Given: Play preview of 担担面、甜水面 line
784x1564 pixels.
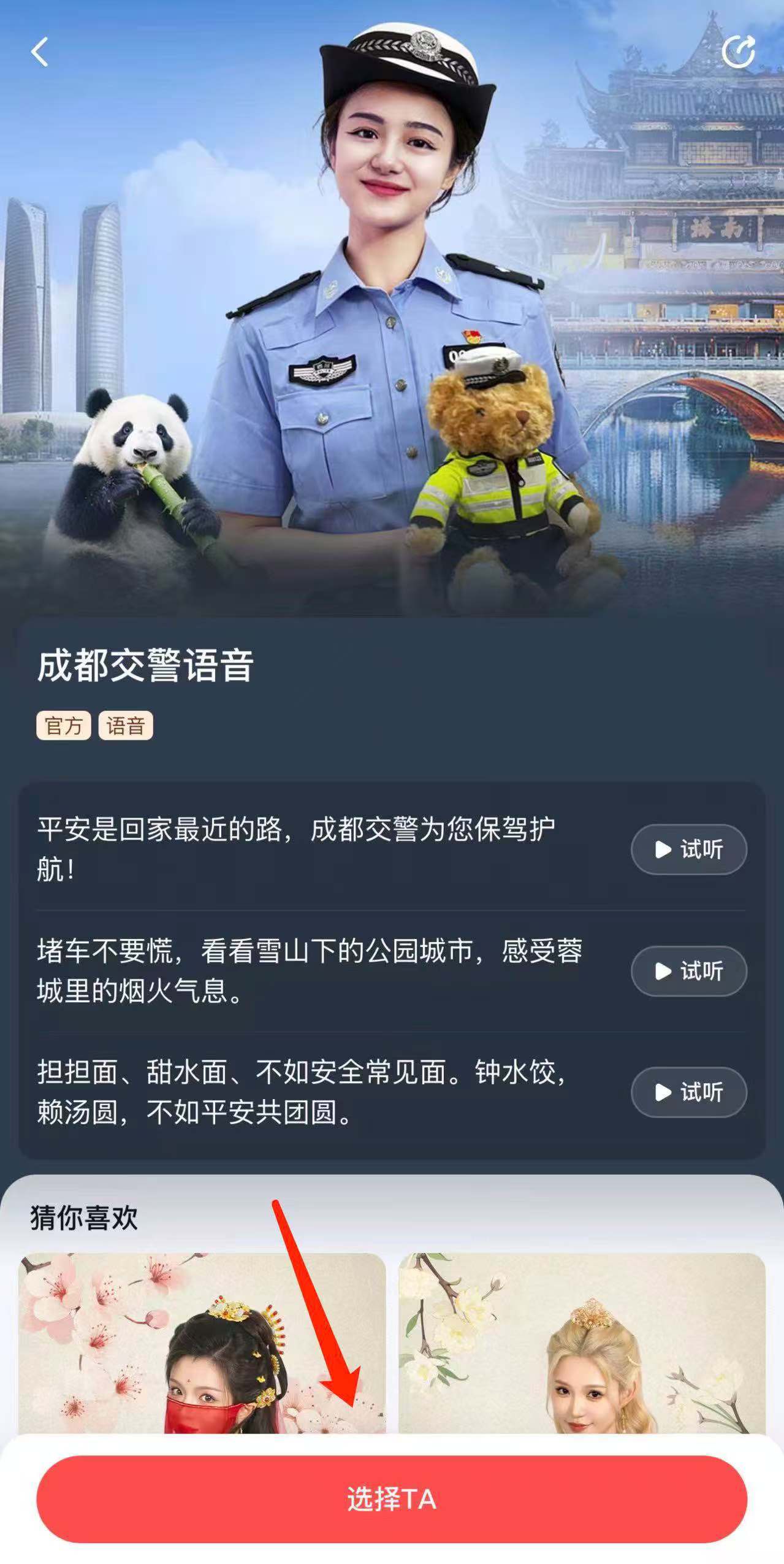Looking at the screenshot, I should [x=688, y=1092].
